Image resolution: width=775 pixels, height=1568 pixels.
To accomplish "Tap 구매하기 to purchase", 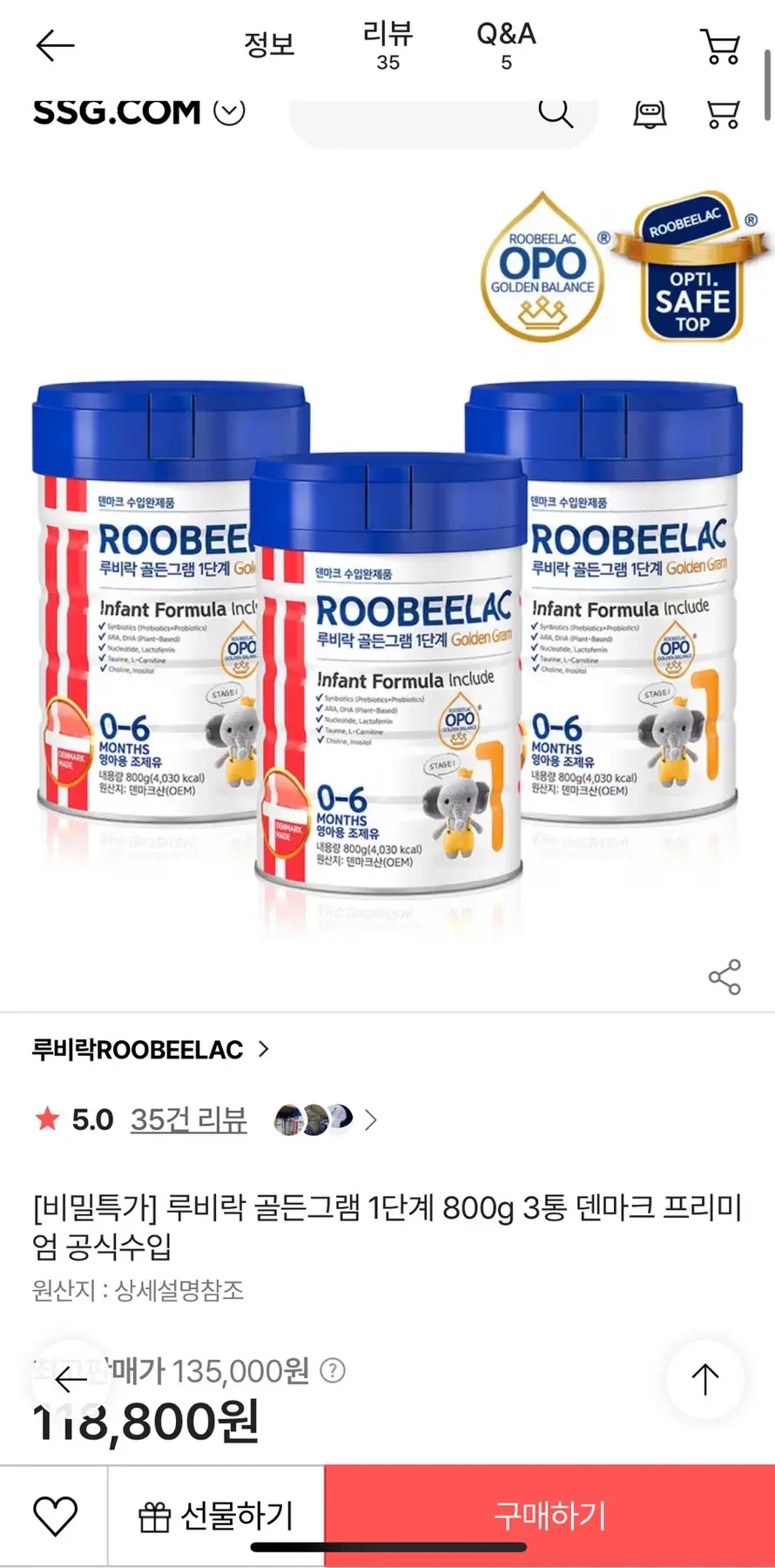I will tap(549, 1516).
